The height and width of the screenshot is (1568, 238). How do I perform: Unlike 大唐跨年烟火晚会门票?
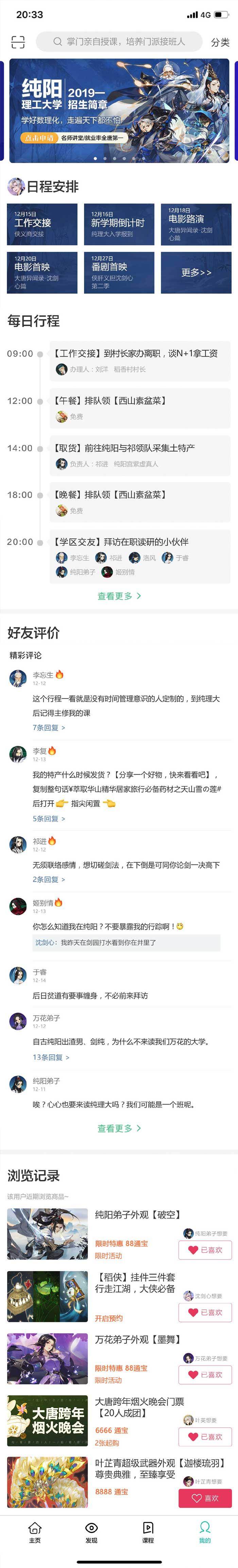click(205, 1437)
